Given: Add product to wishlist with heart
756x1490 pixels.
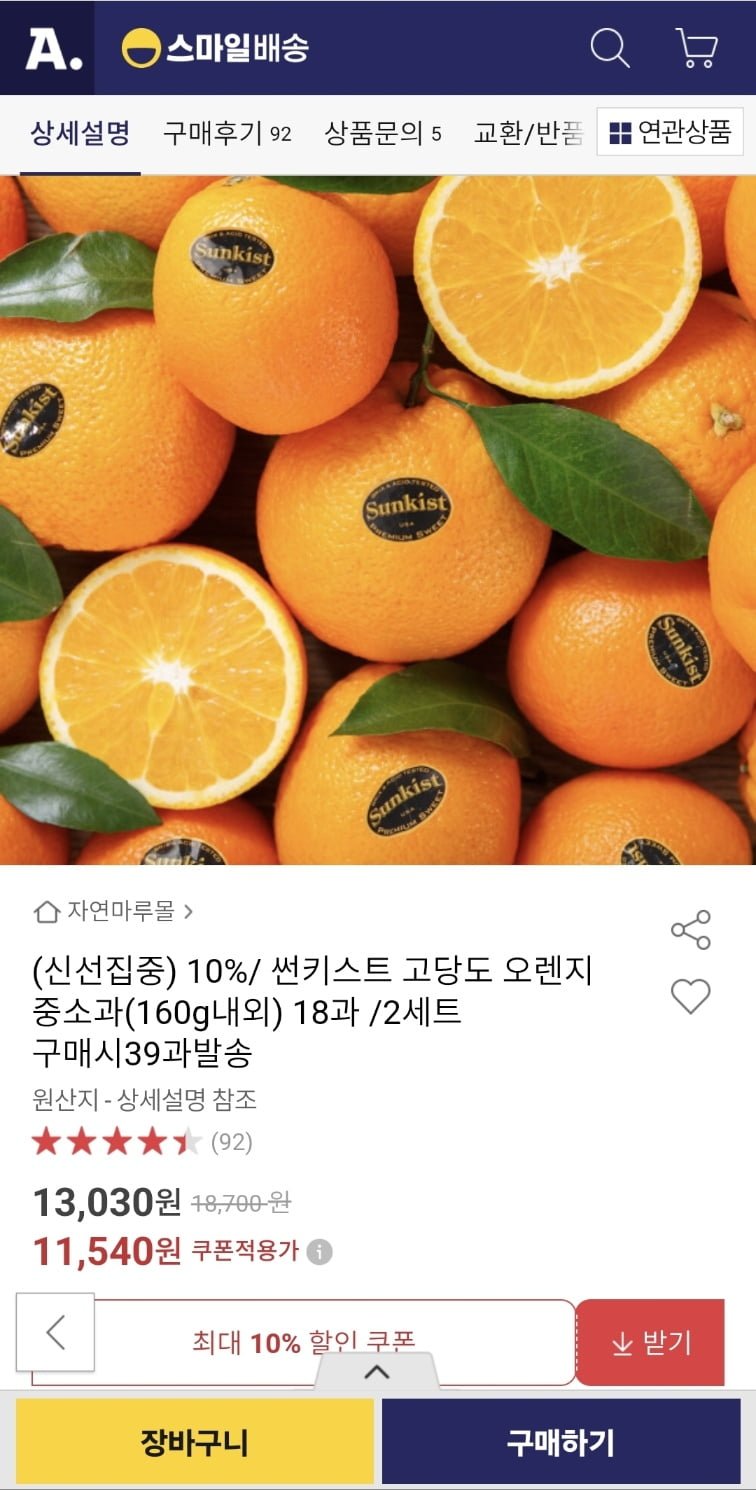Looking at the screenshot, I should coord(690,996).
